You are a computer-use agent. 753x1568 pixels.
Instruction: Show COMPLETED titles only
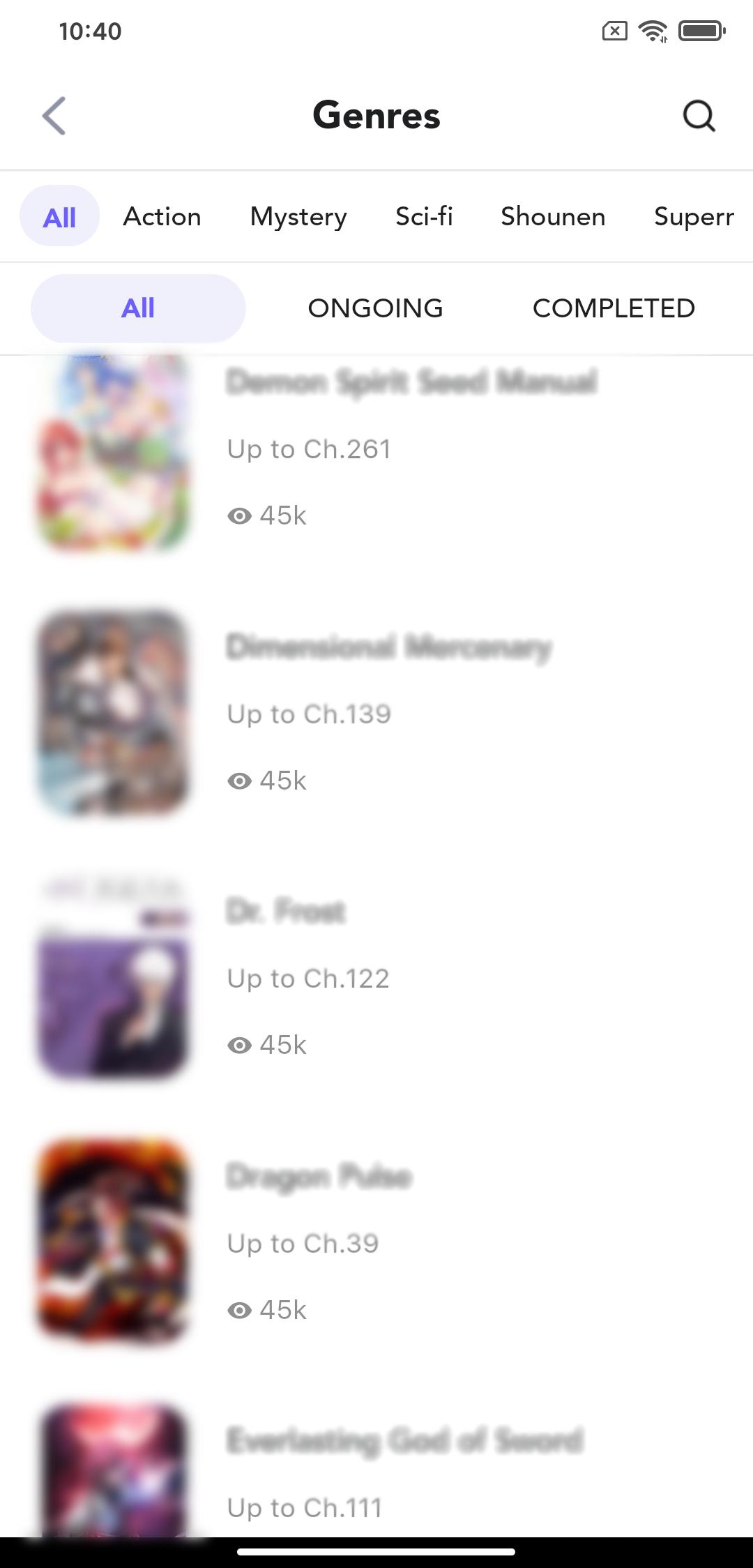tap(614, 308)
